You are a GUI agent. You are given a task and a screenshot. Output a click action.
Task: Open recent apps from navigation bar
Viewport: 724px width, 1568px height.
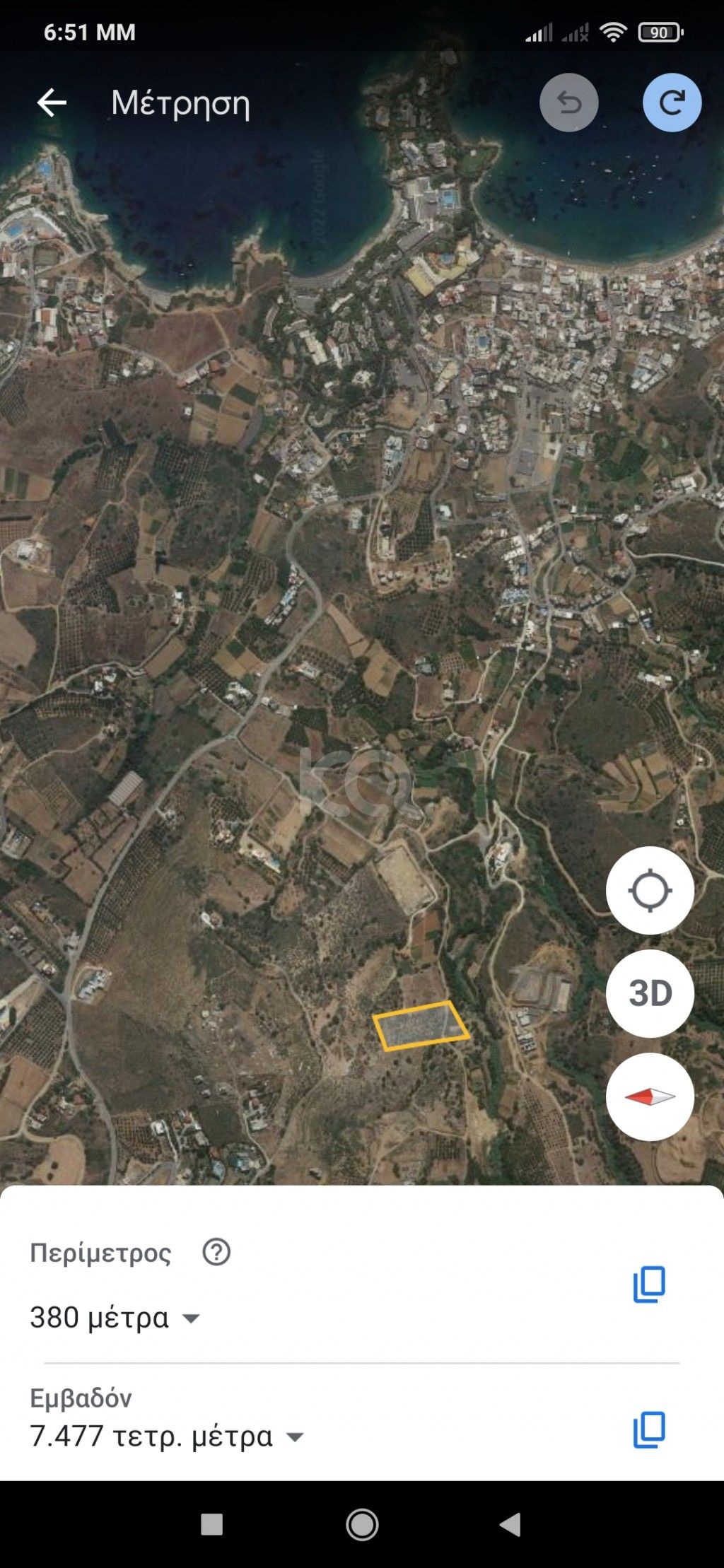coord(211,1525)
